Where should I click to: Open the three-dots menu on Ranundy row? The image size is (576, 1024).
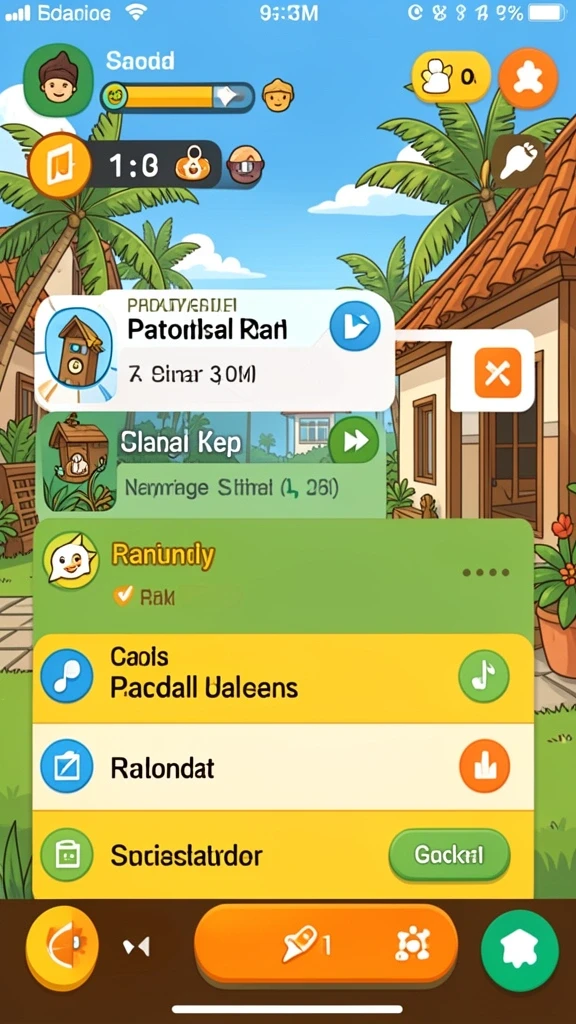point(486,573)
